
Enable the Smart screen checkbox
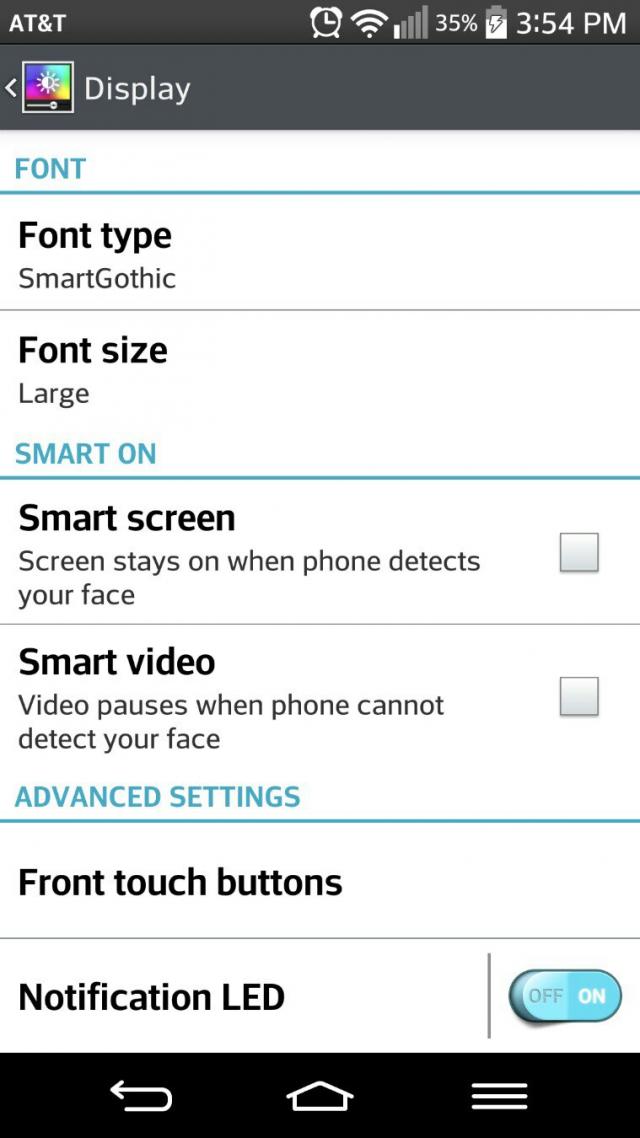pos(579,552)
